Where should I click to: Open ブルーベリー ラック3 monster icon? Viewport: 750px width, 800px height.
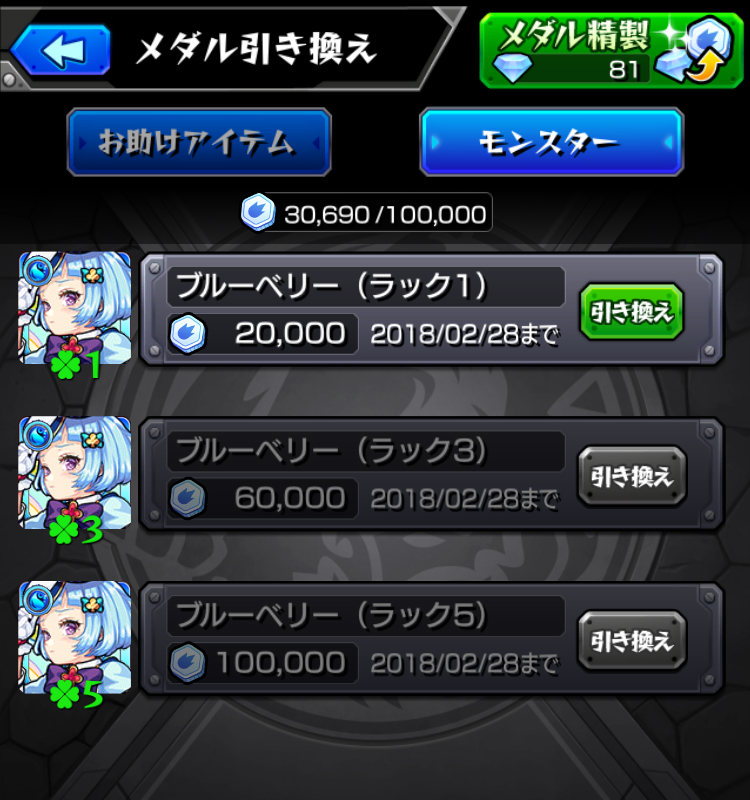pyautogui.click(x=75, y=476)
